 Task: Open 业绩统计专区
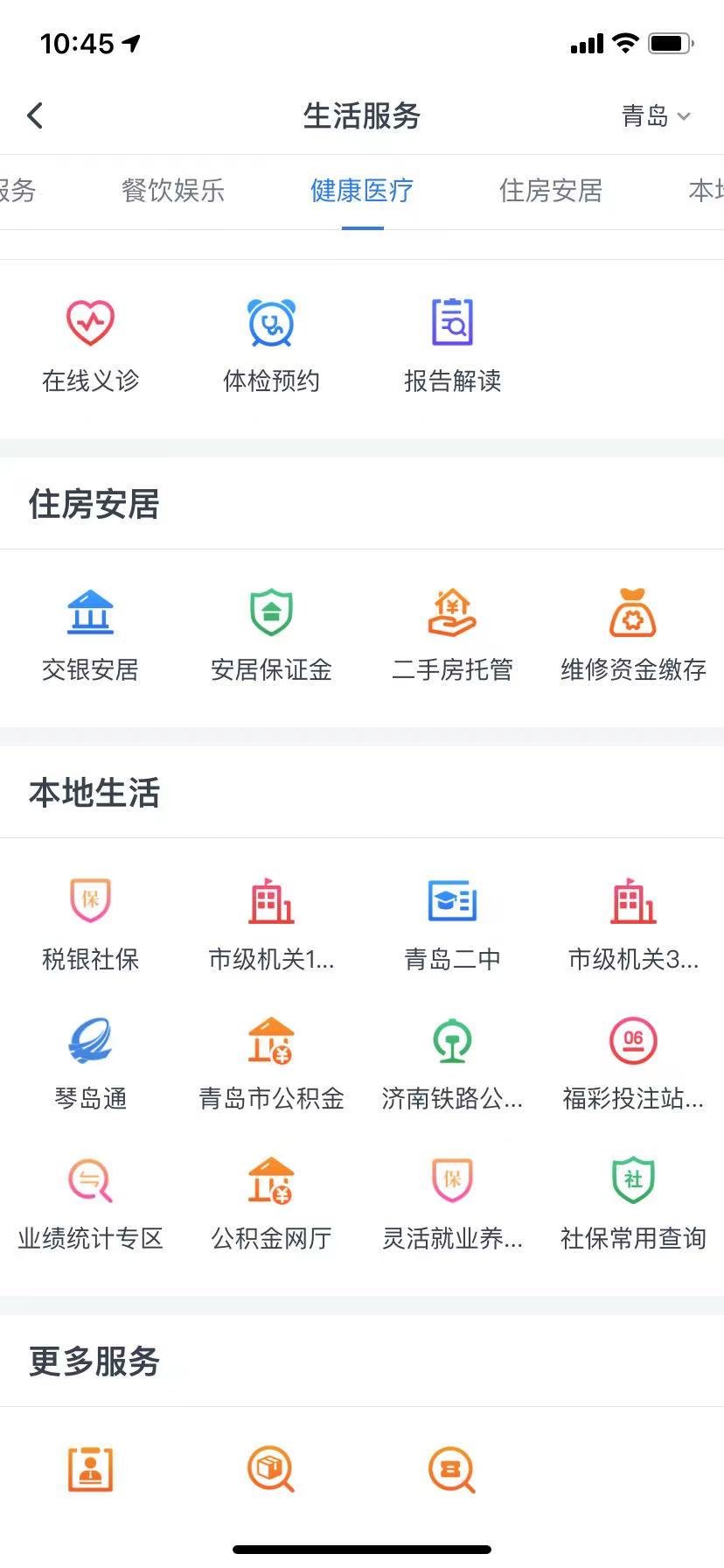point(91,1202)
